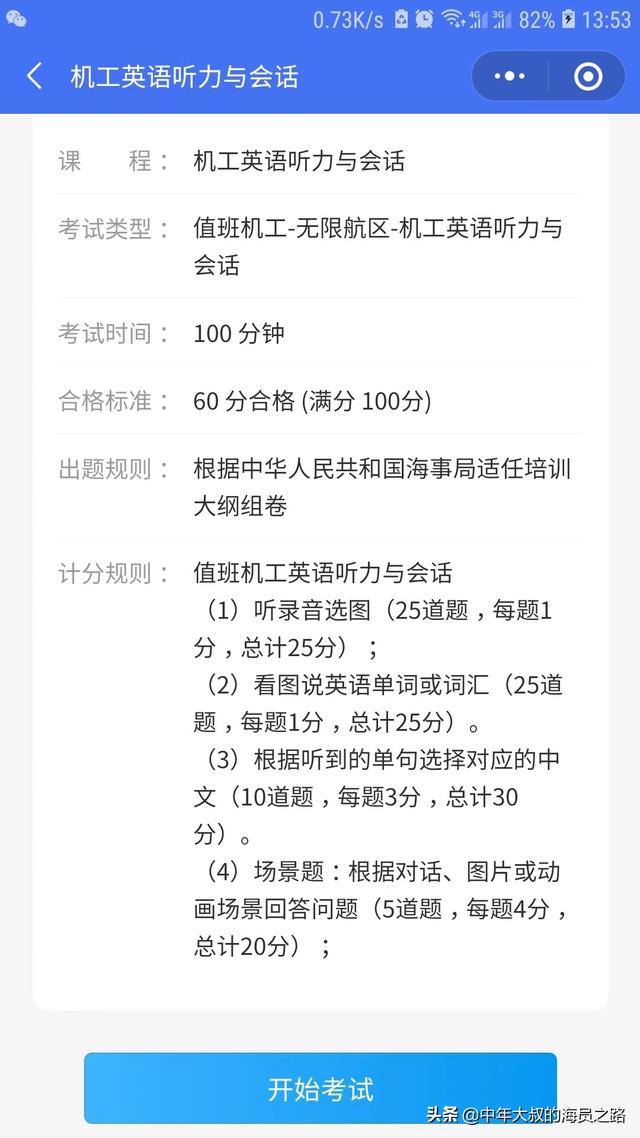Close the mini program with circle icon

pos(588,77)
